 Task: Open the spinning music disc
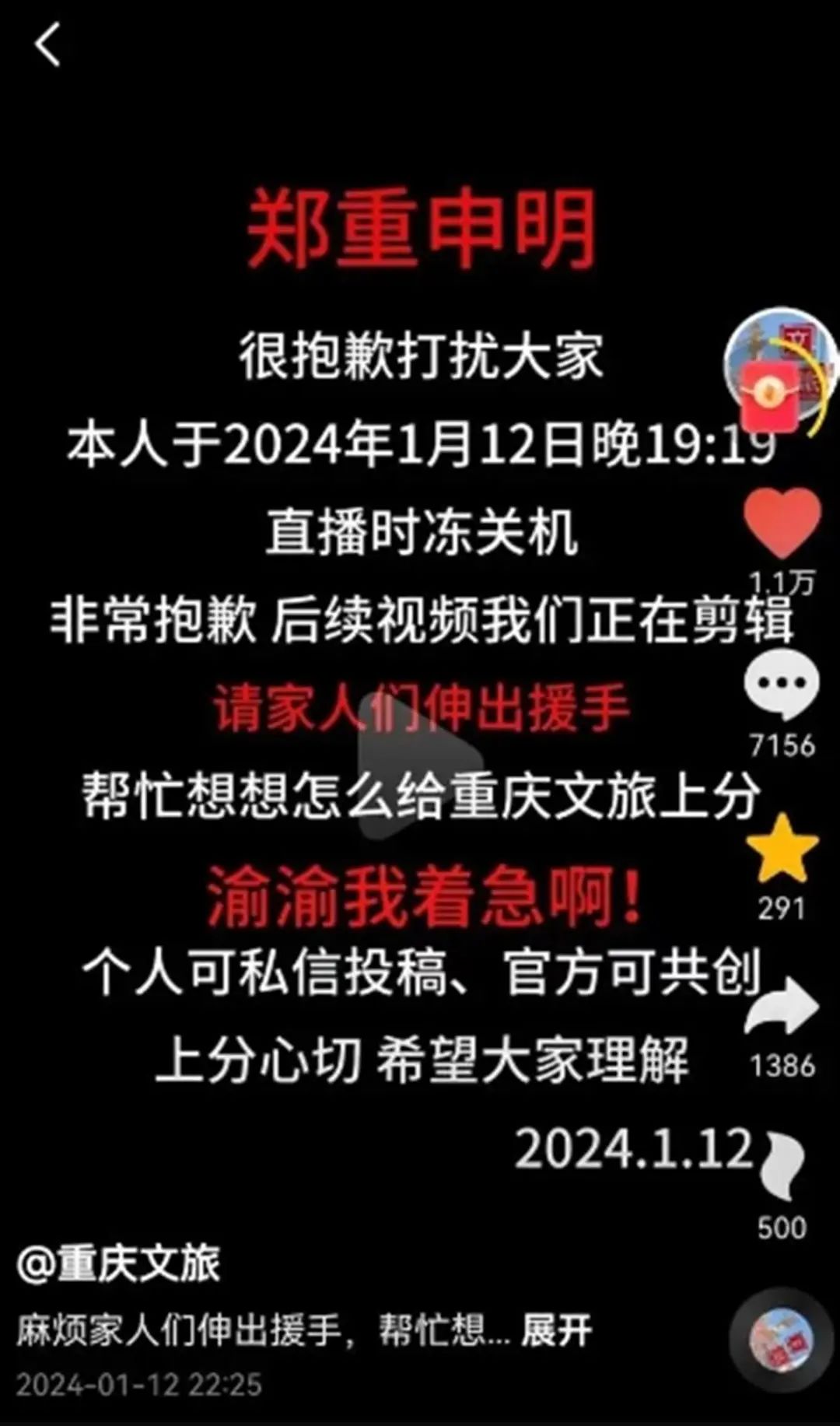point(780,1340)
